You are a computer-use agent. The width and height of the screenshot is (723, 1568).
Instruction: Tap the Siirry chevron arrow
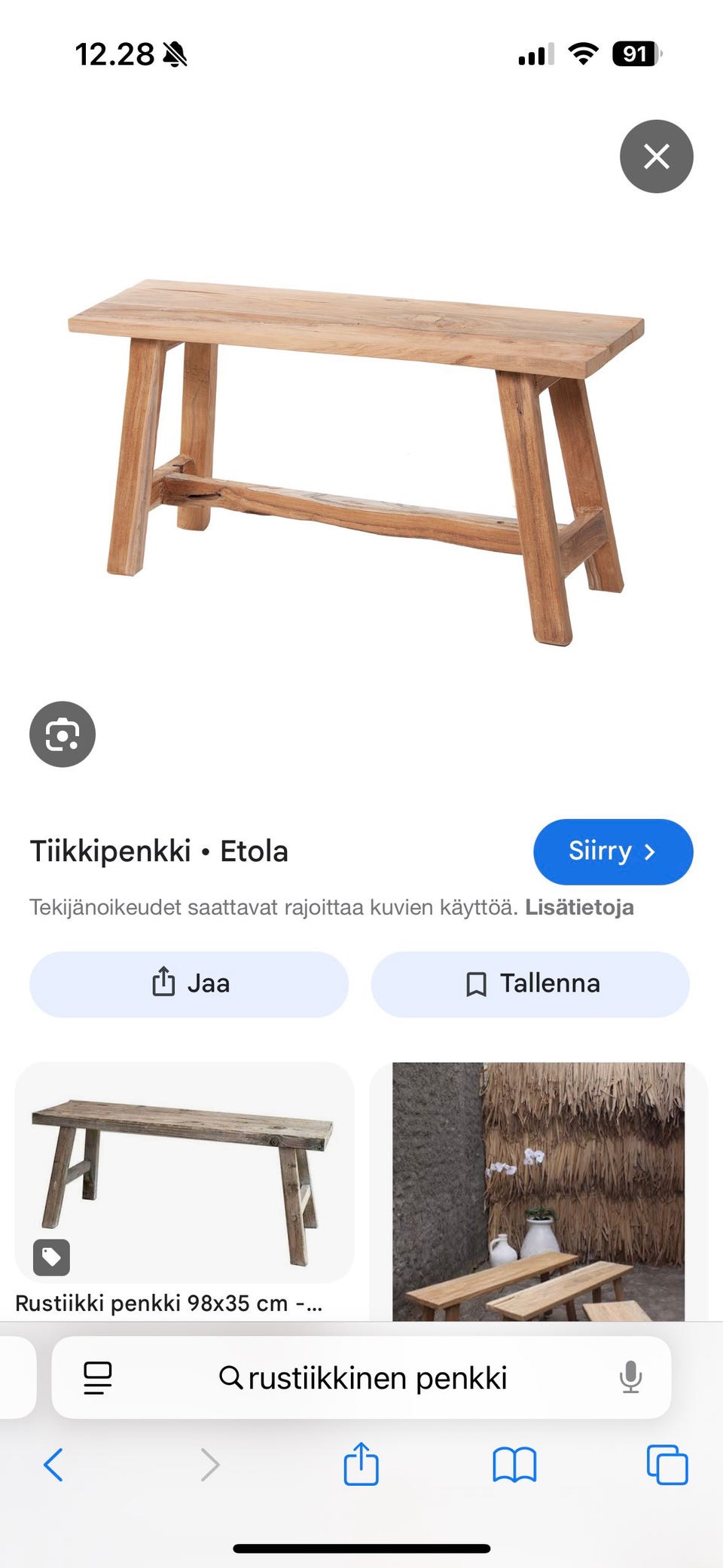tap(651, 851)
